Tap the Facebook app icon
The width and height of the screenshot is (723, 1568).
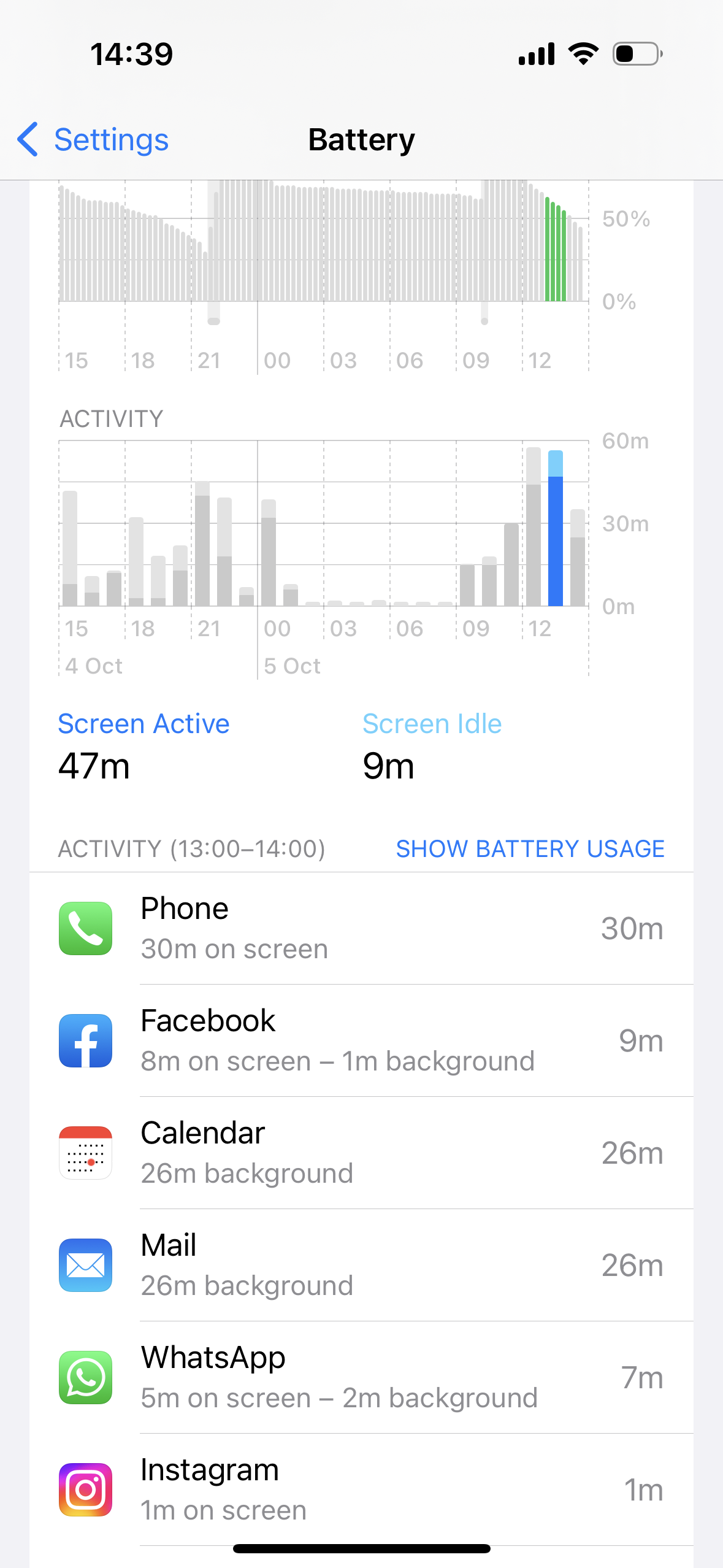tap(85, 1040)
